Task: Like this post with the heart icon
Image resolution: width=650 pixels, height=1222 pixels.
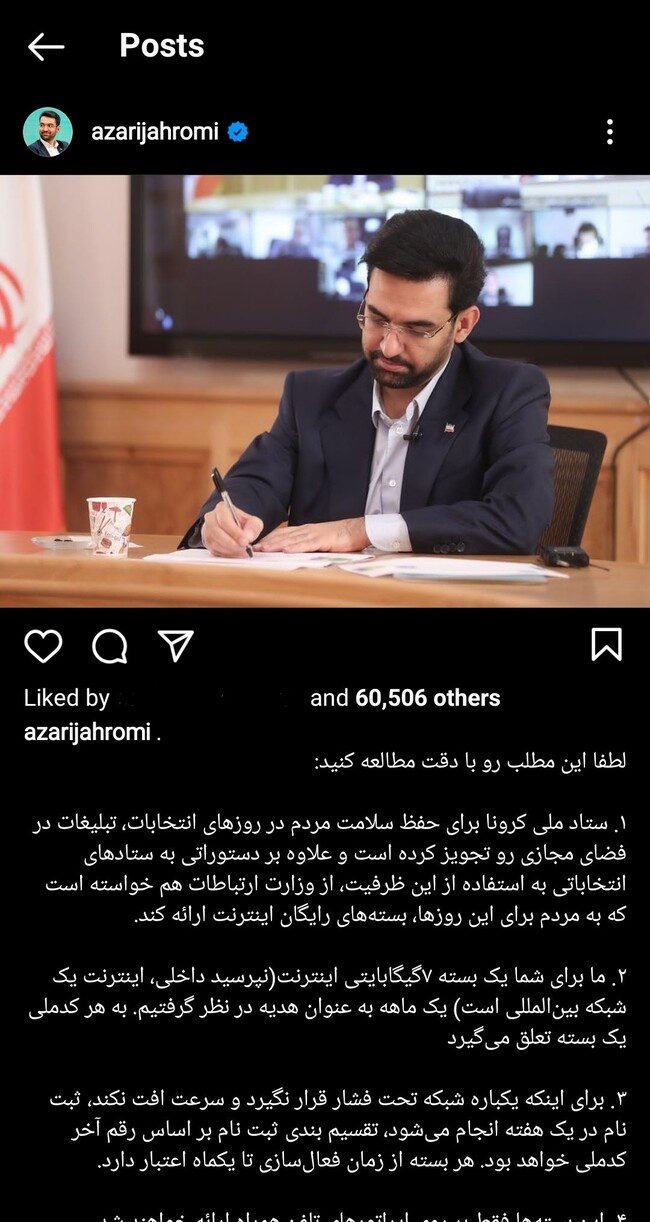Action: click(x=43, y=646)
